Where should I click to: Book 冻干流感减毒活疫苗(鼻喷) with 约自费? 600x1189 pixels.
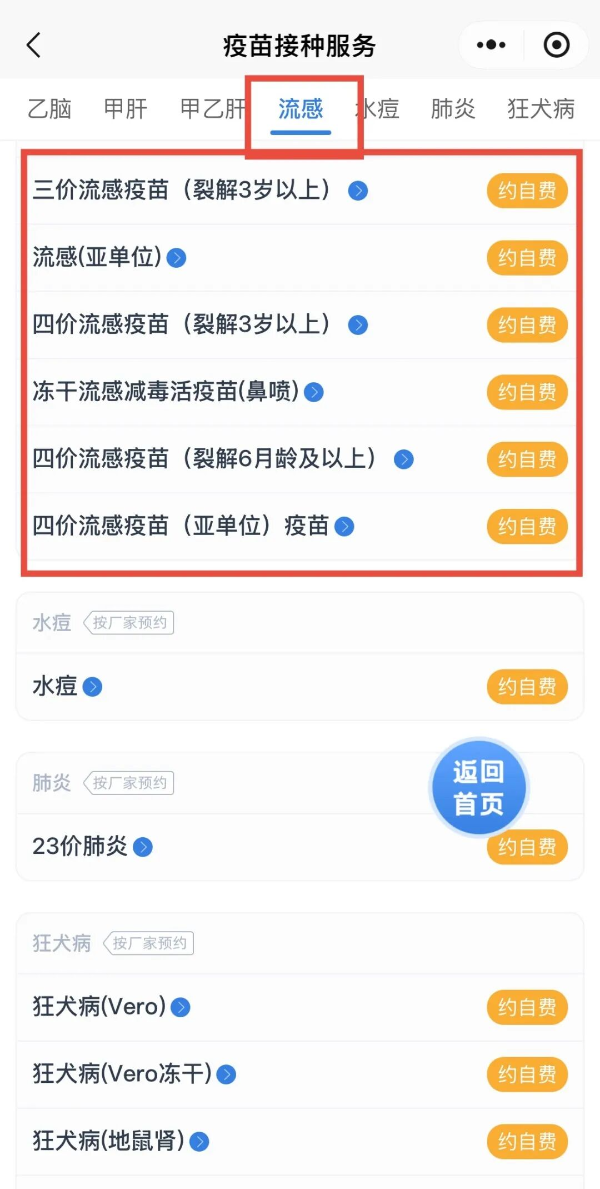click(x=527, y=392)
